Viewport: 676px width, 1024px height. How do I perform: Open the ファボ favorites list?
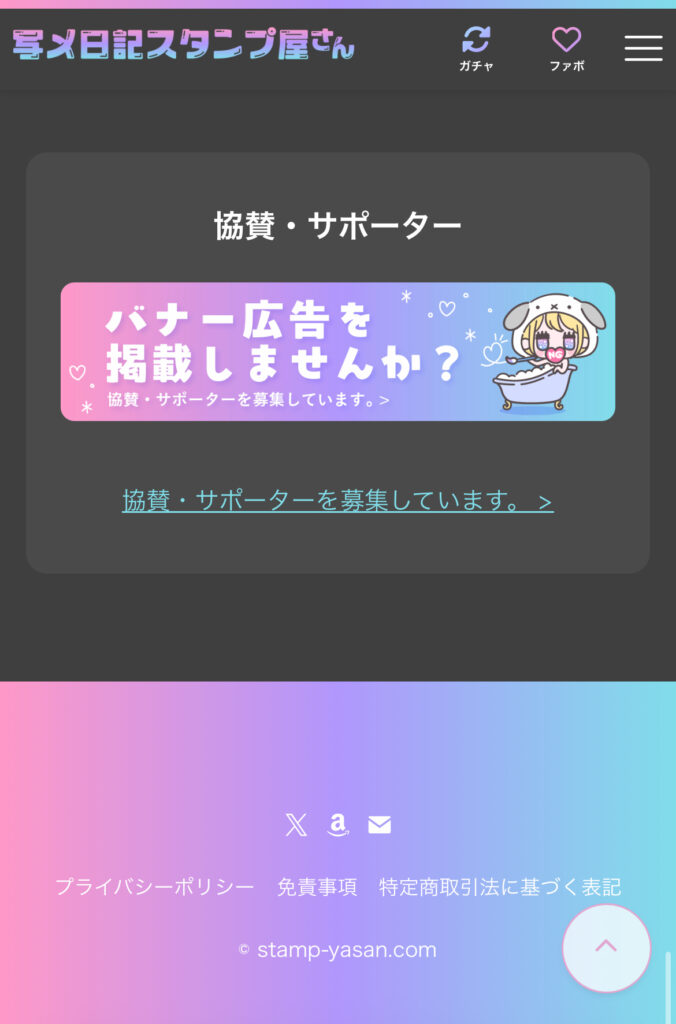pos(566,48)
